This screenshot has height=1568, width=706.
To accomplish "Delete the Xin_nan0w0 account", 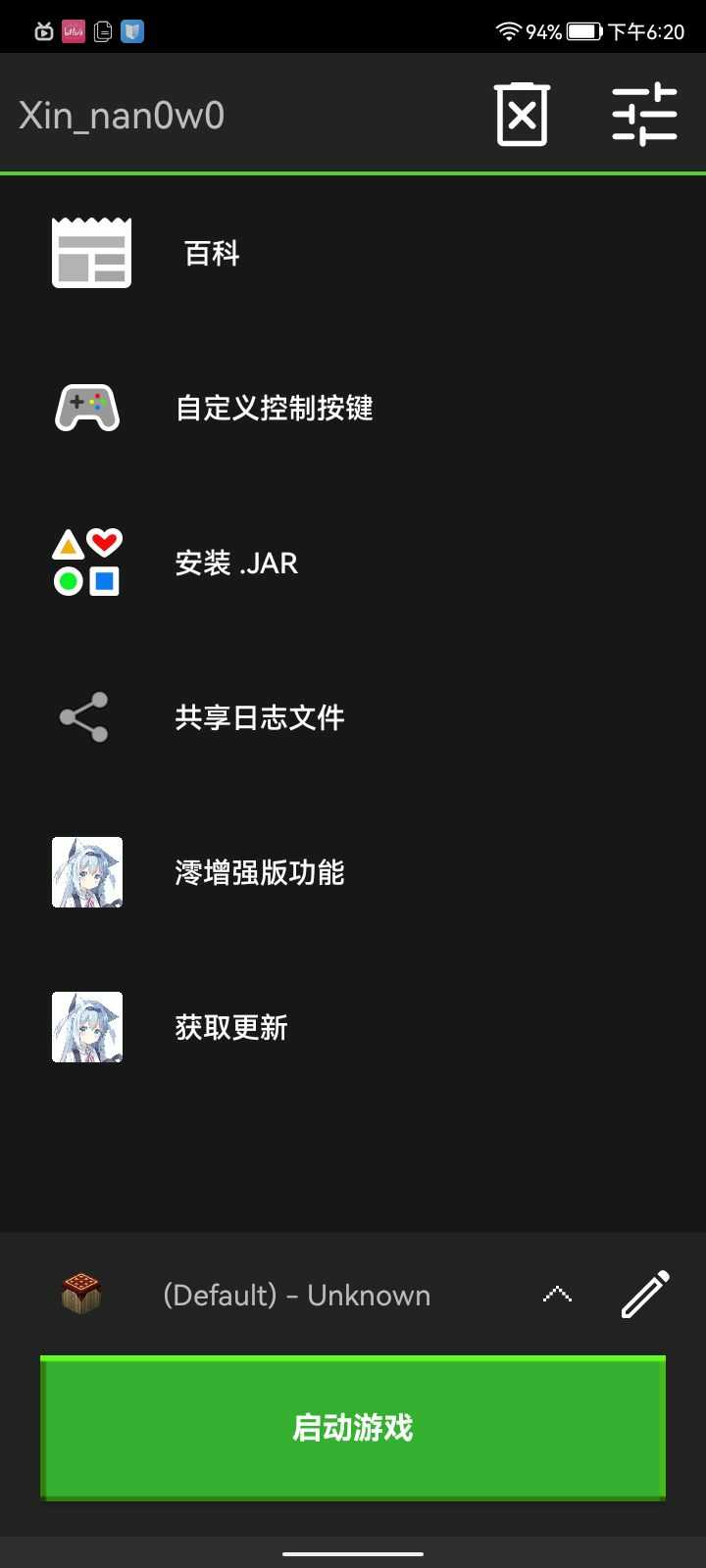I will point(522,116).
